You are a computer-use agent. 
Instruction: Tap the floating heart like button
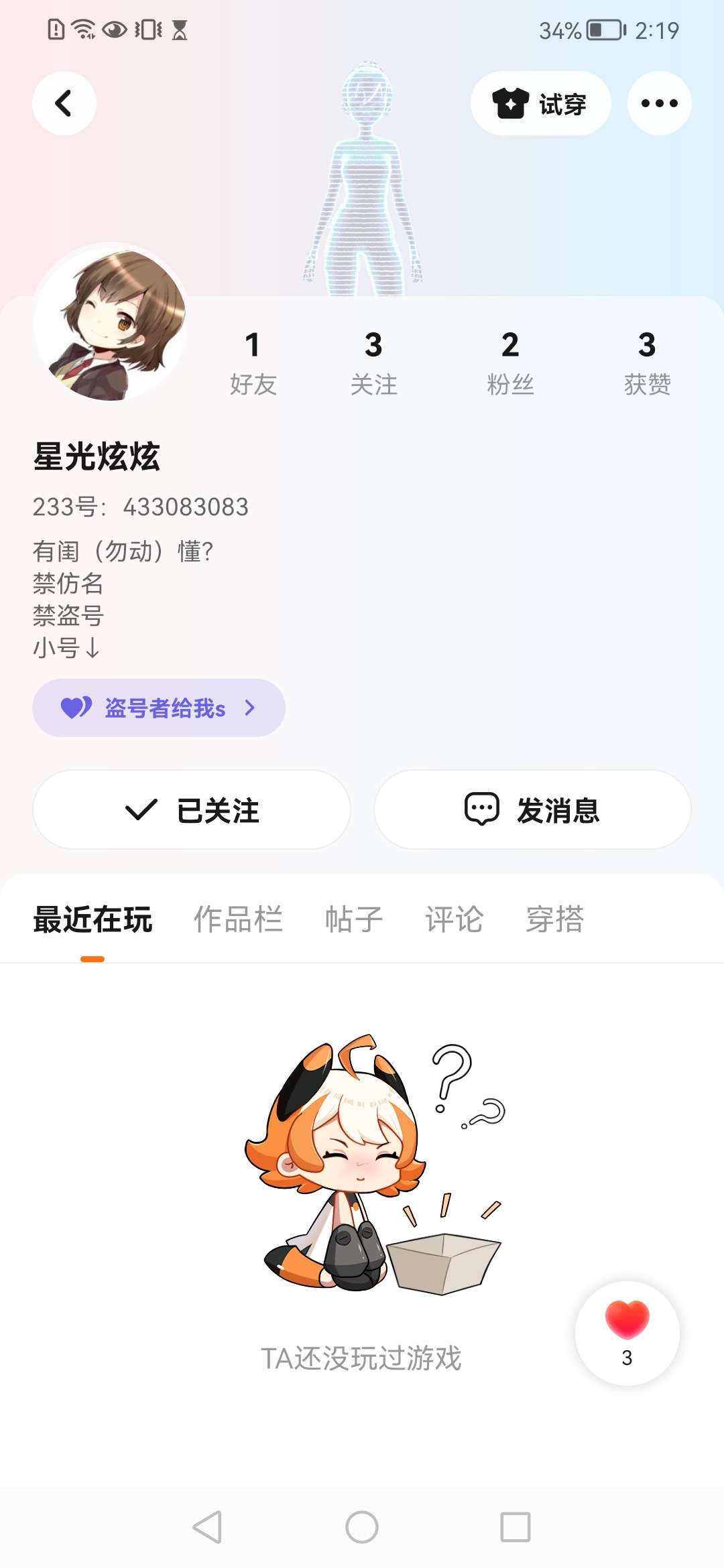pos(627,1332)
